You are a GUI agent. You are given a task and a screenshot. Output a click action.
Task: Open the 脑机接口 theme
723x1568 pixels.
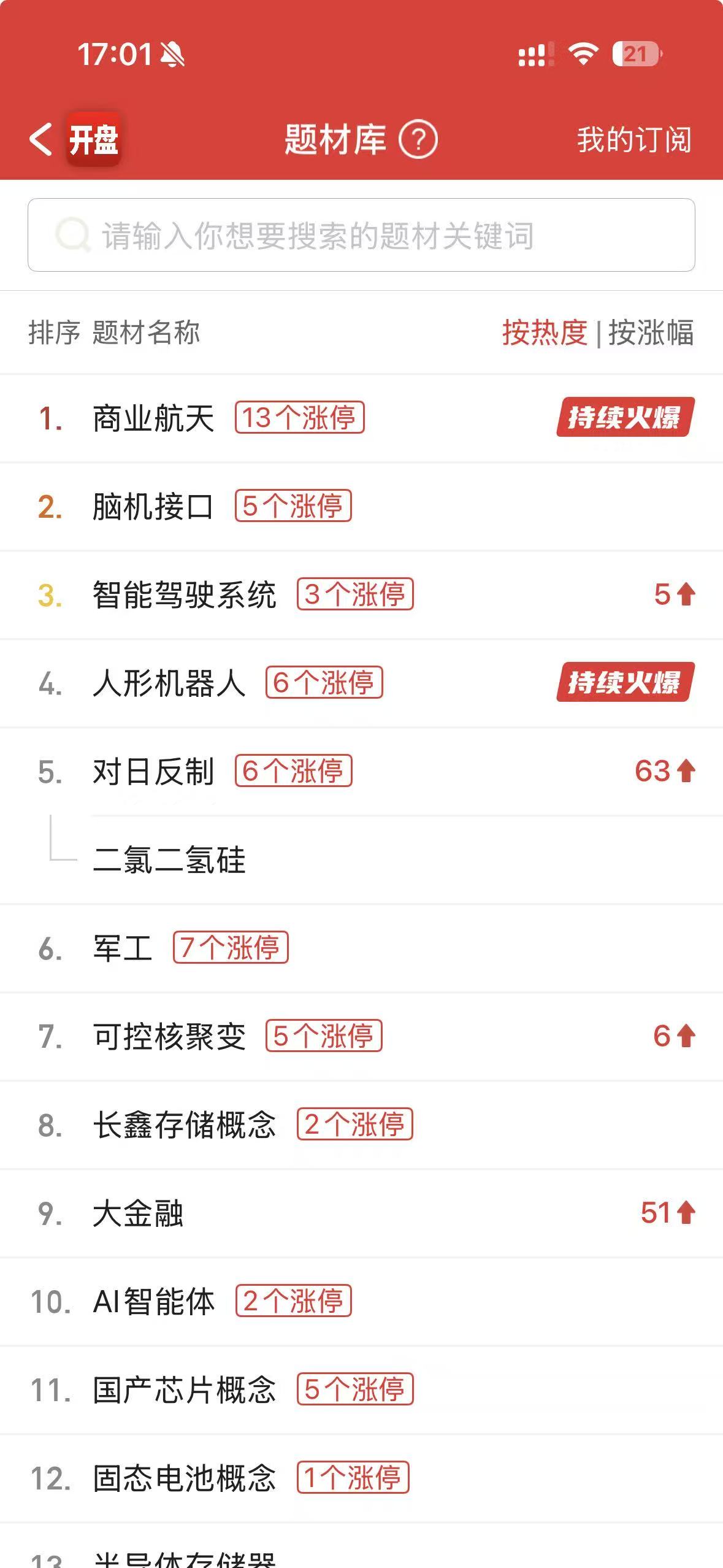(x=153, y=507)
